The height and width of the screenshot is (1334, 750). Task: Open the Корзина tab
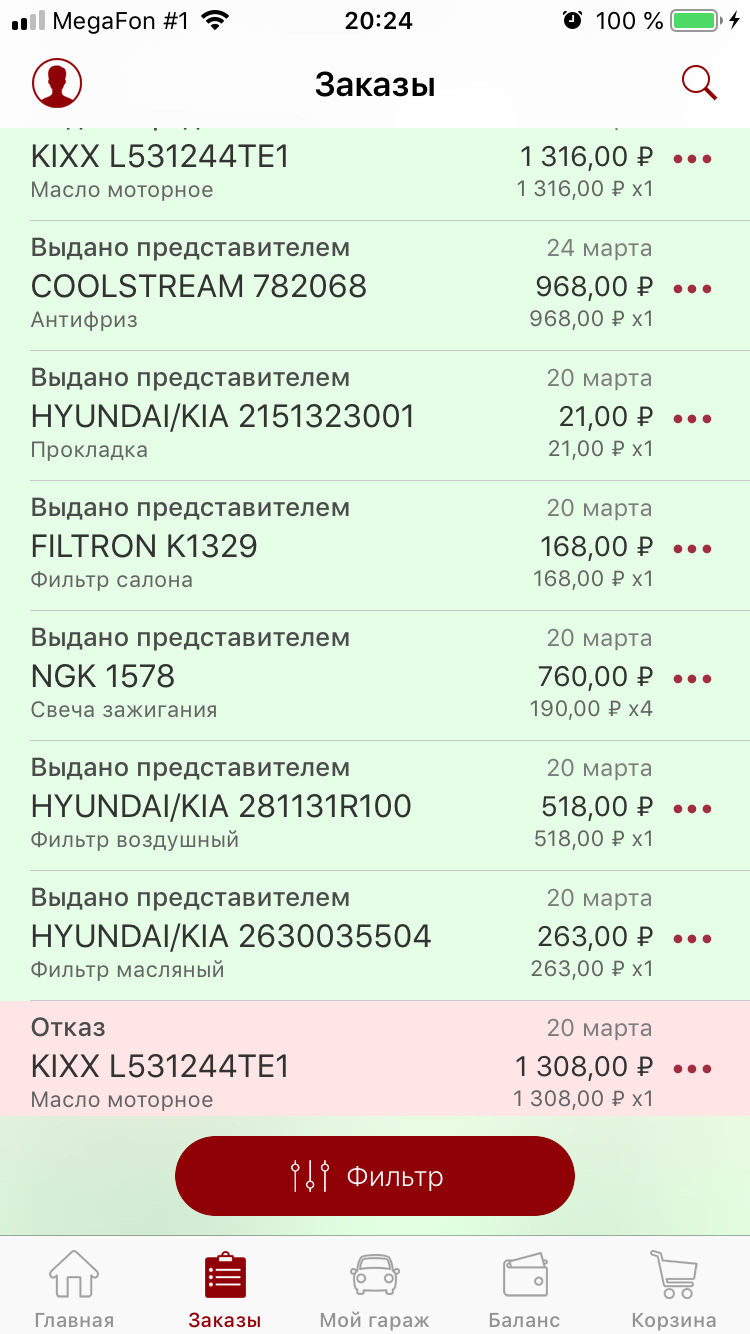tap(673, 1285)
